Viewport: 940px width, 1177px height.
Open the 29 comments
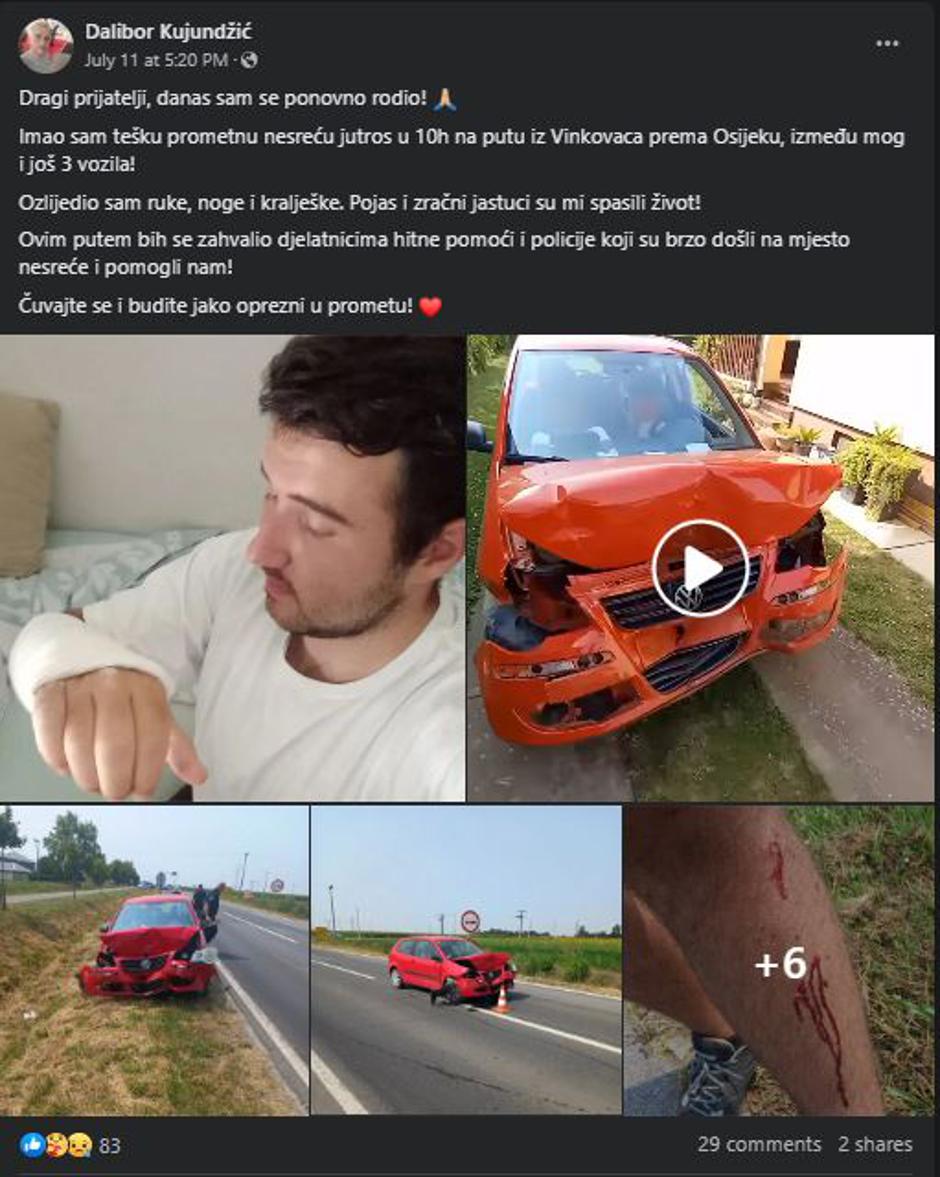point(759,1144)
